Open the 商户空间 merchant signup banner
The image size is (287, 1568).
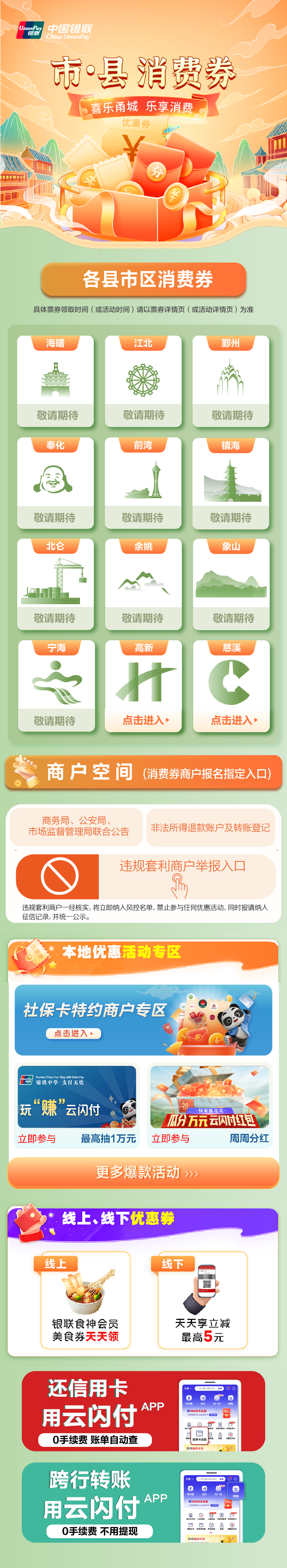click(x=143, y=772)
